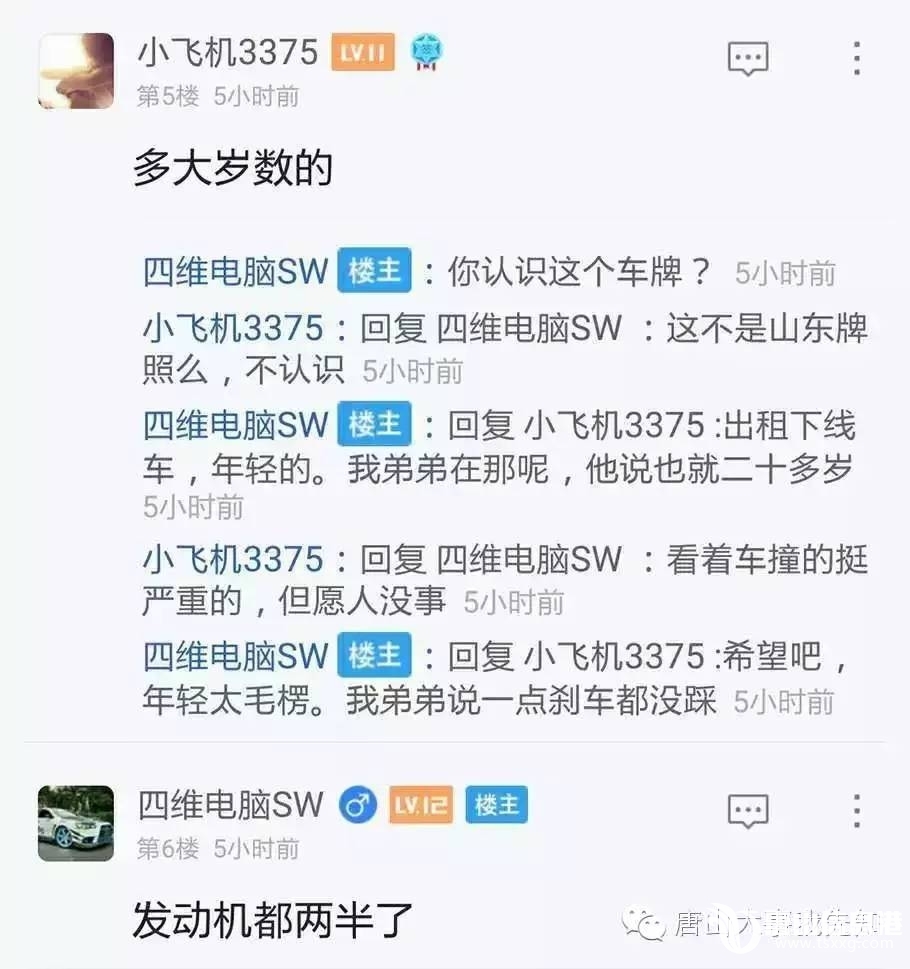Open 小飞机3375's profile avatar on floor 5
Screen dimensions: 910x969
pos(76,71)
